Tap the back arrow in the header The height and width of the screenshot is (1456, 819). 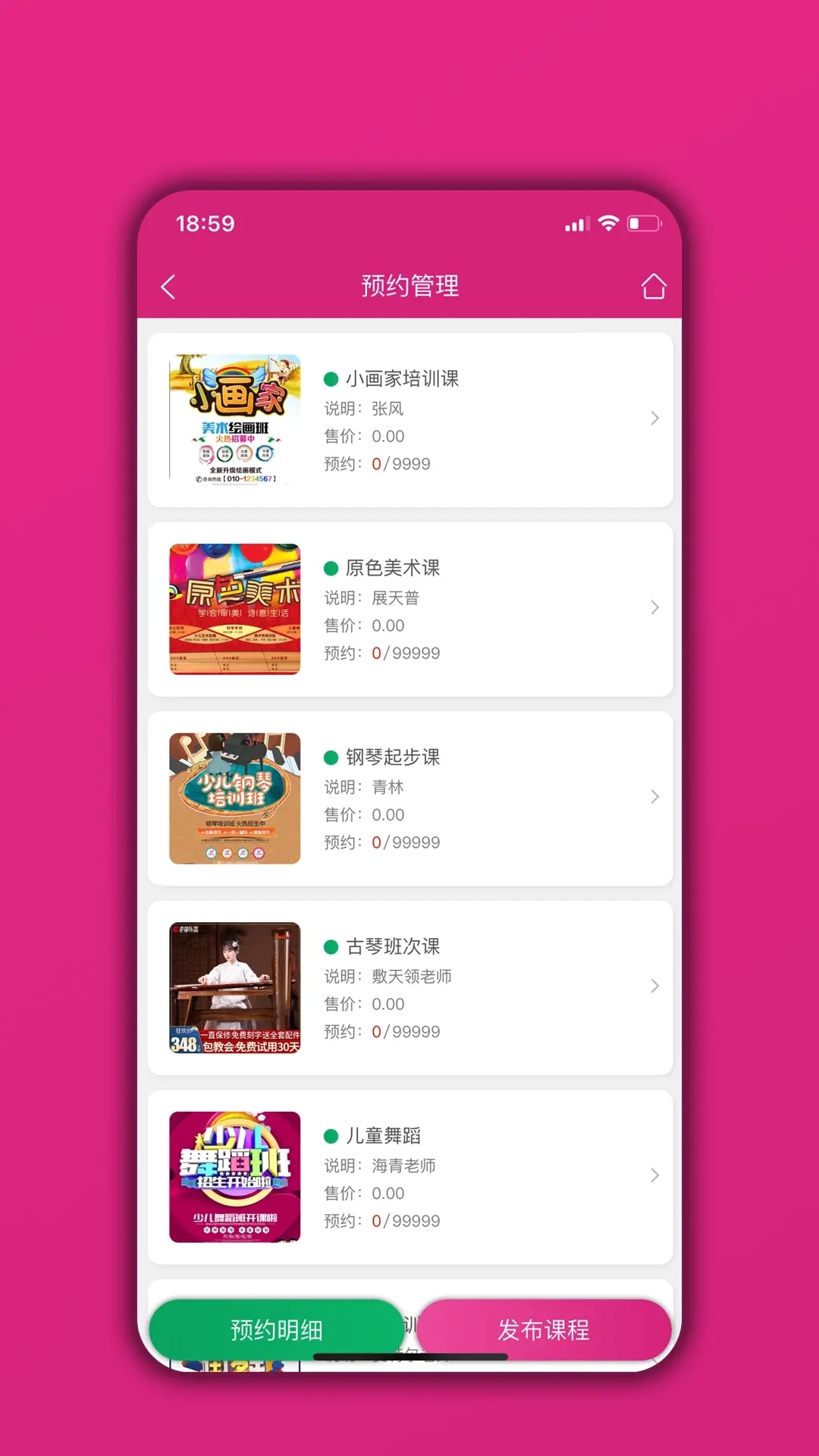(x=168, y=287)
